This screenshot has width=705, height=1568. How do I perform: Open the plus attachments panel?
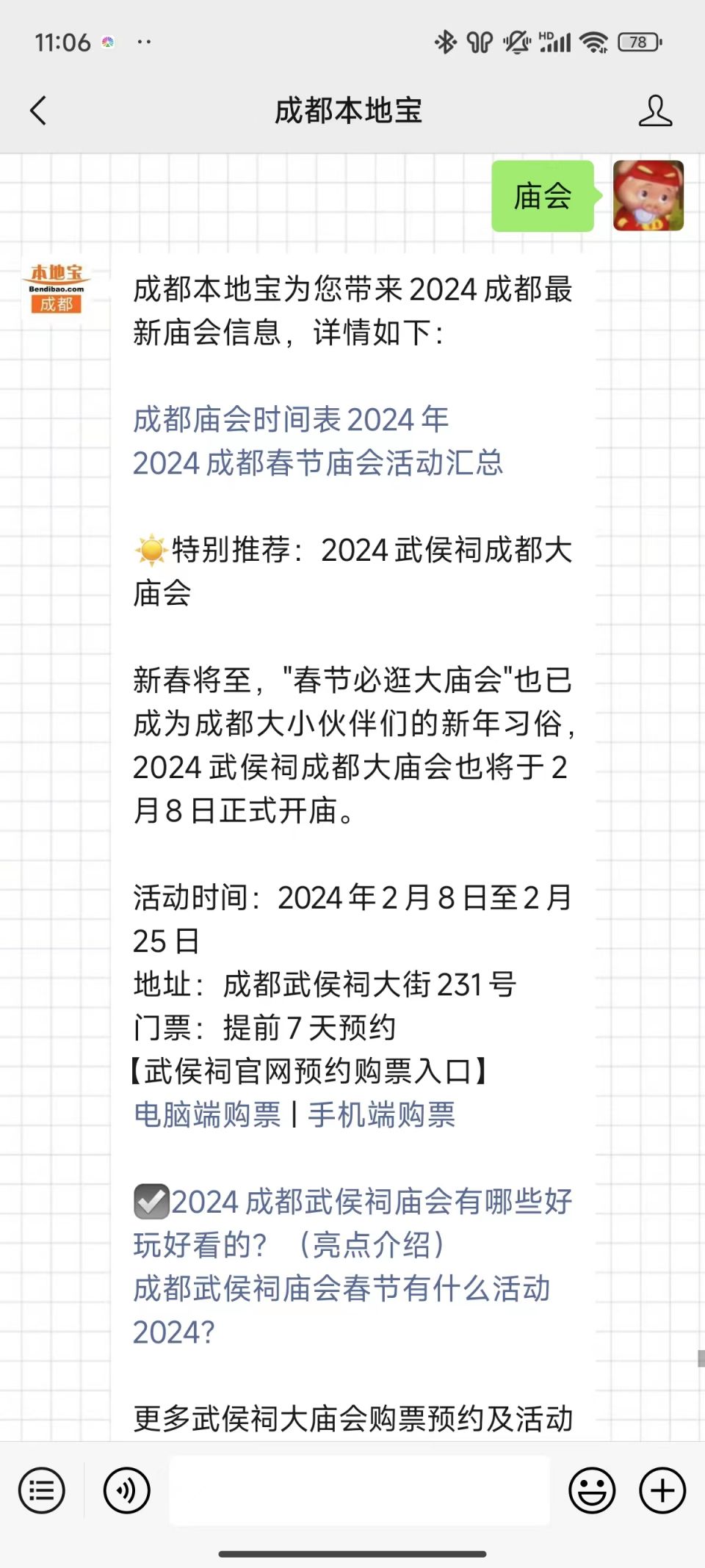[662, 1490]
